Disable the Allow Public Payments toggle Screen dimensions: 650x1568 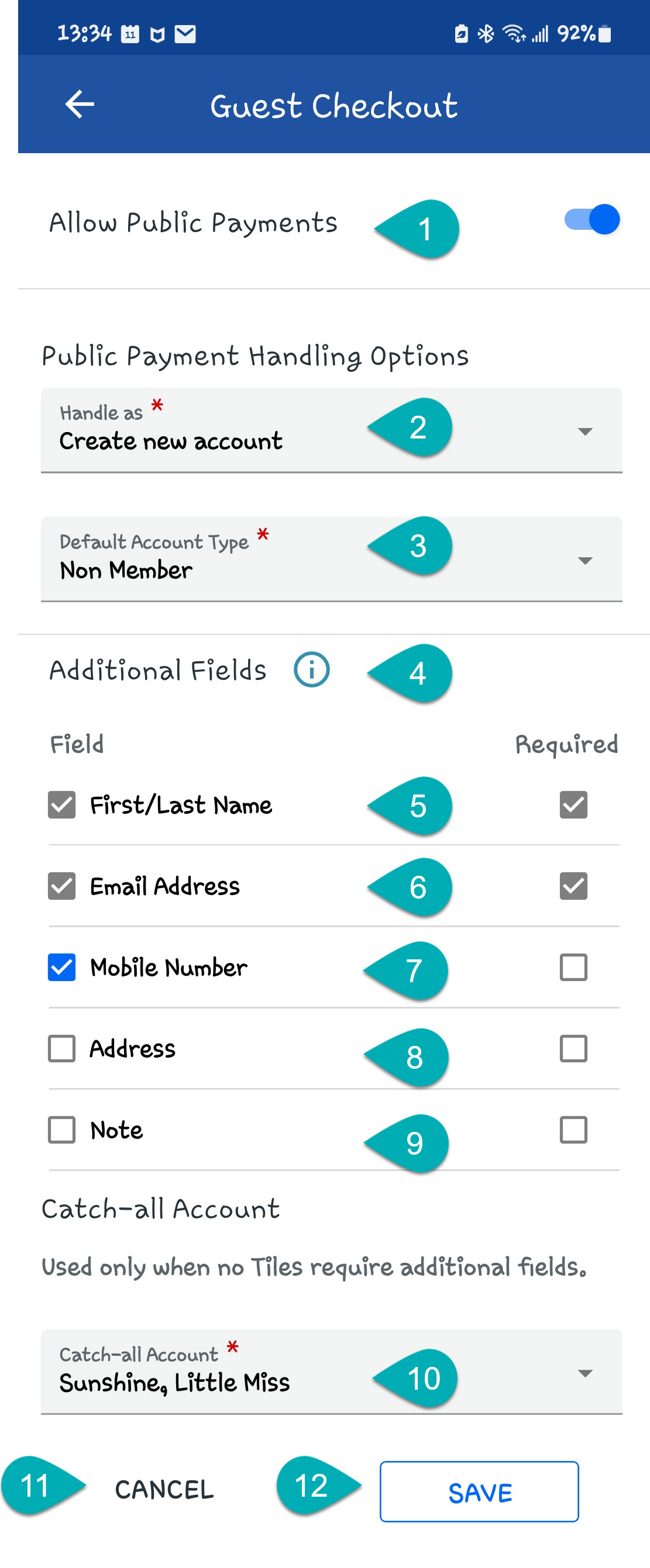pos(591,220)
